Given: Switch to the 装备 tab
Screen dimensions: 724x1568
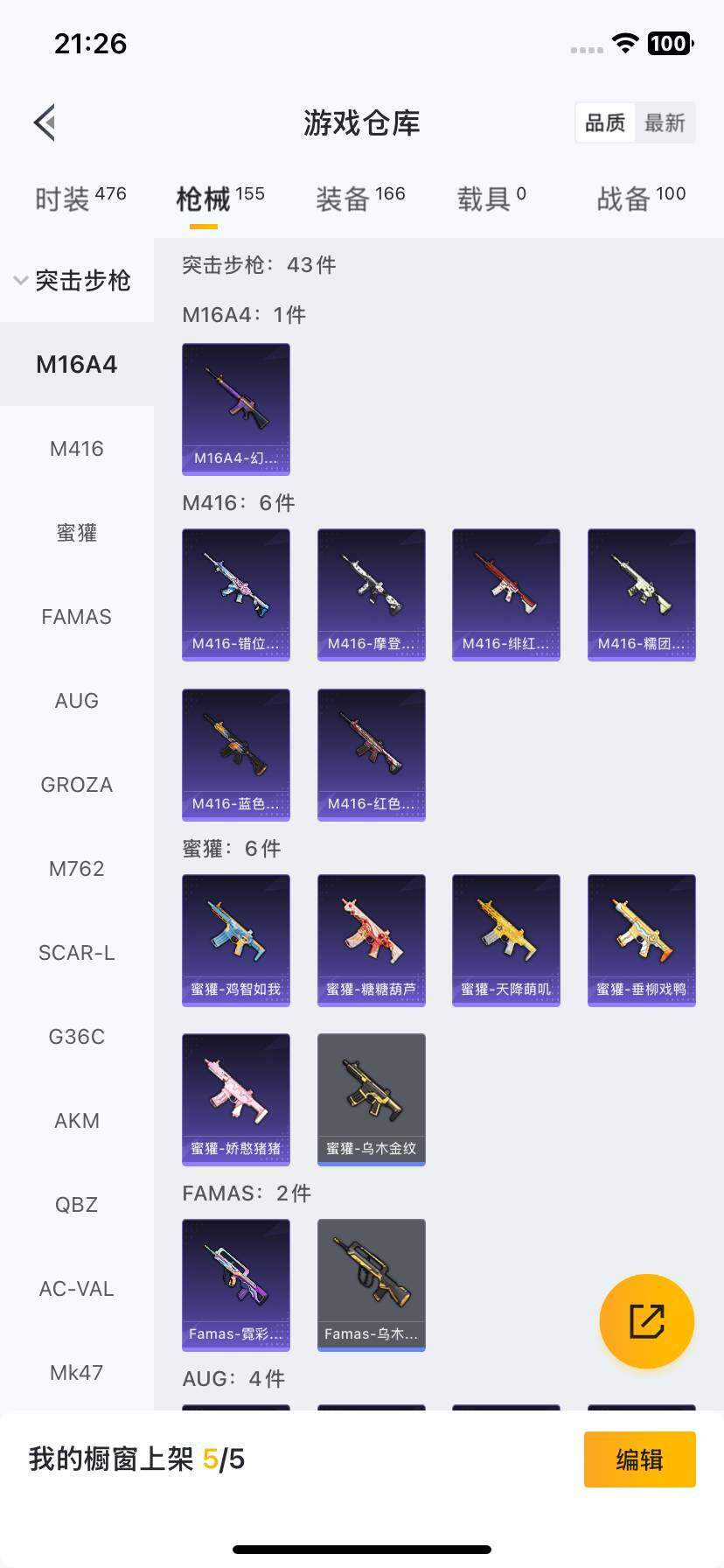Looking at the screenshot, I should coord(360,199).
